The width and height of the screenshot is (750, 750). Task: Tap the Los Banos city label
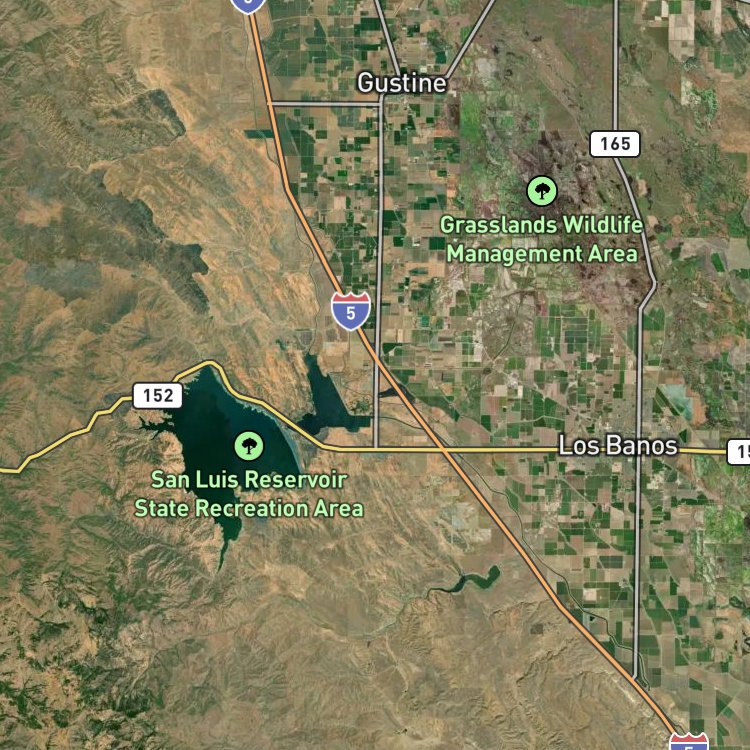pos(618,445)
